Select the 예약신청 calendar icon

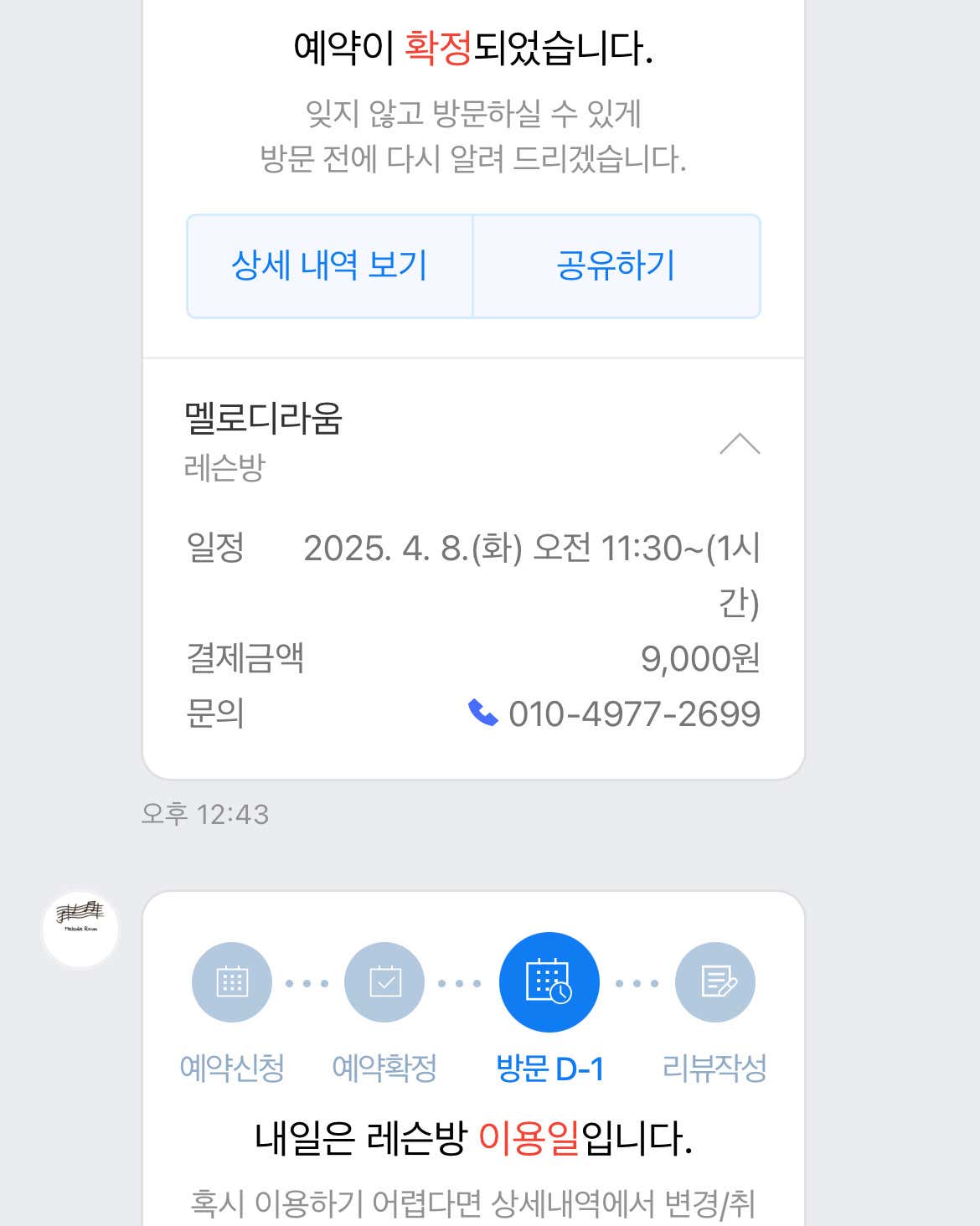(232, 984)
